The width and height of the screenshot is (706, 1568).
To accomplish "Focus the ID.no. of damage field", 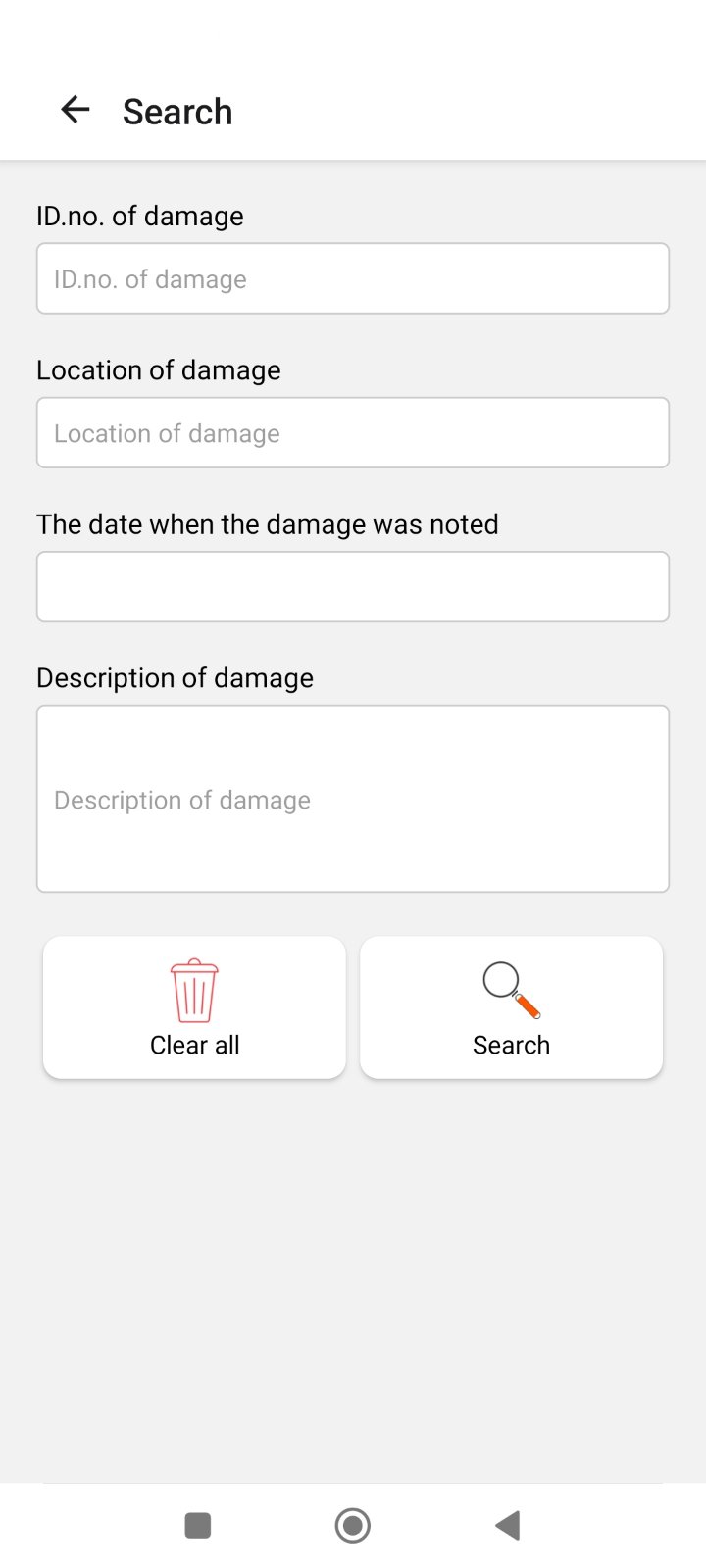I will [353, 278].
